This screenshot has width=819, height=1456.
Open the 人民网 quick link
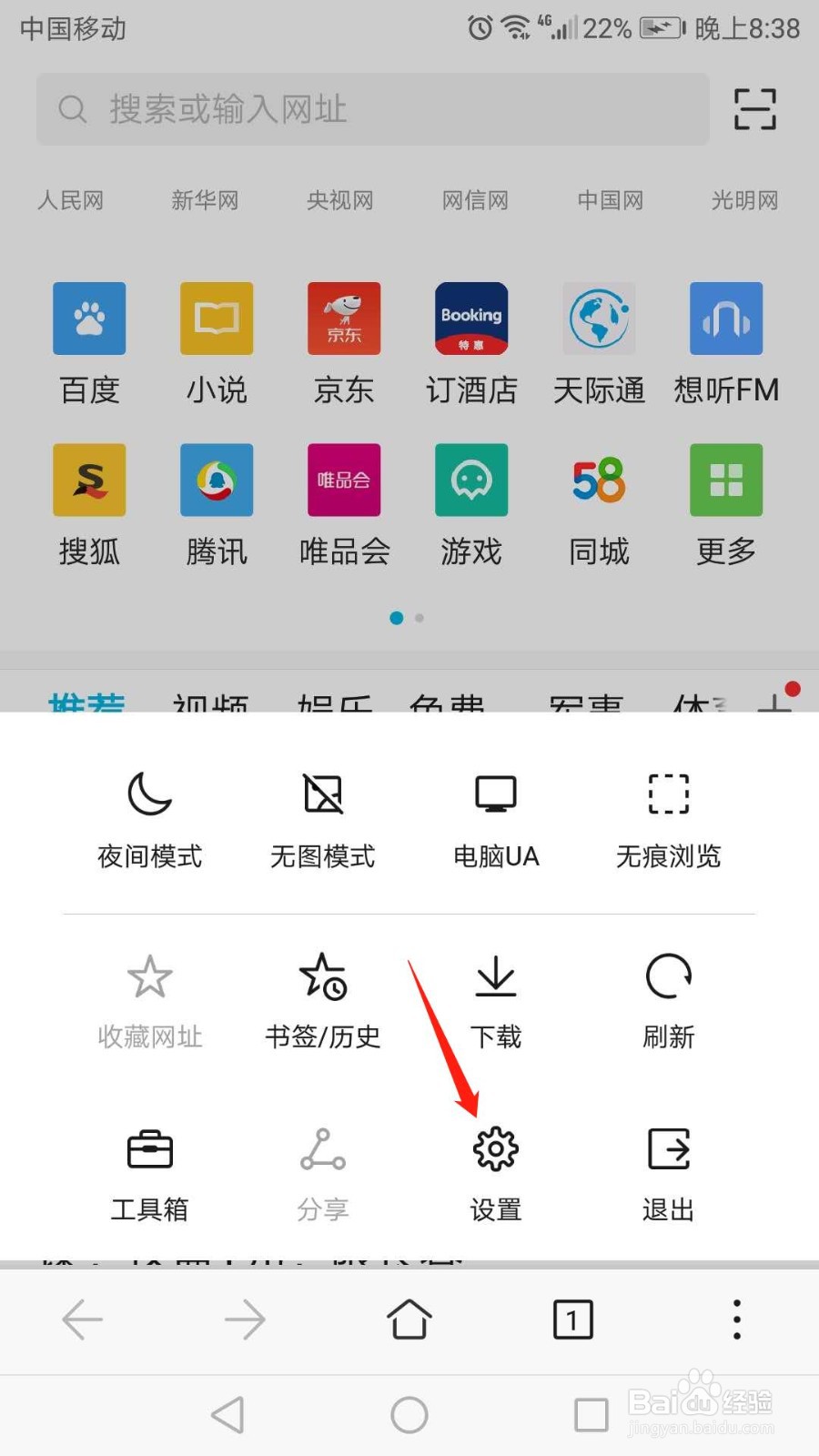pos(72,200)
